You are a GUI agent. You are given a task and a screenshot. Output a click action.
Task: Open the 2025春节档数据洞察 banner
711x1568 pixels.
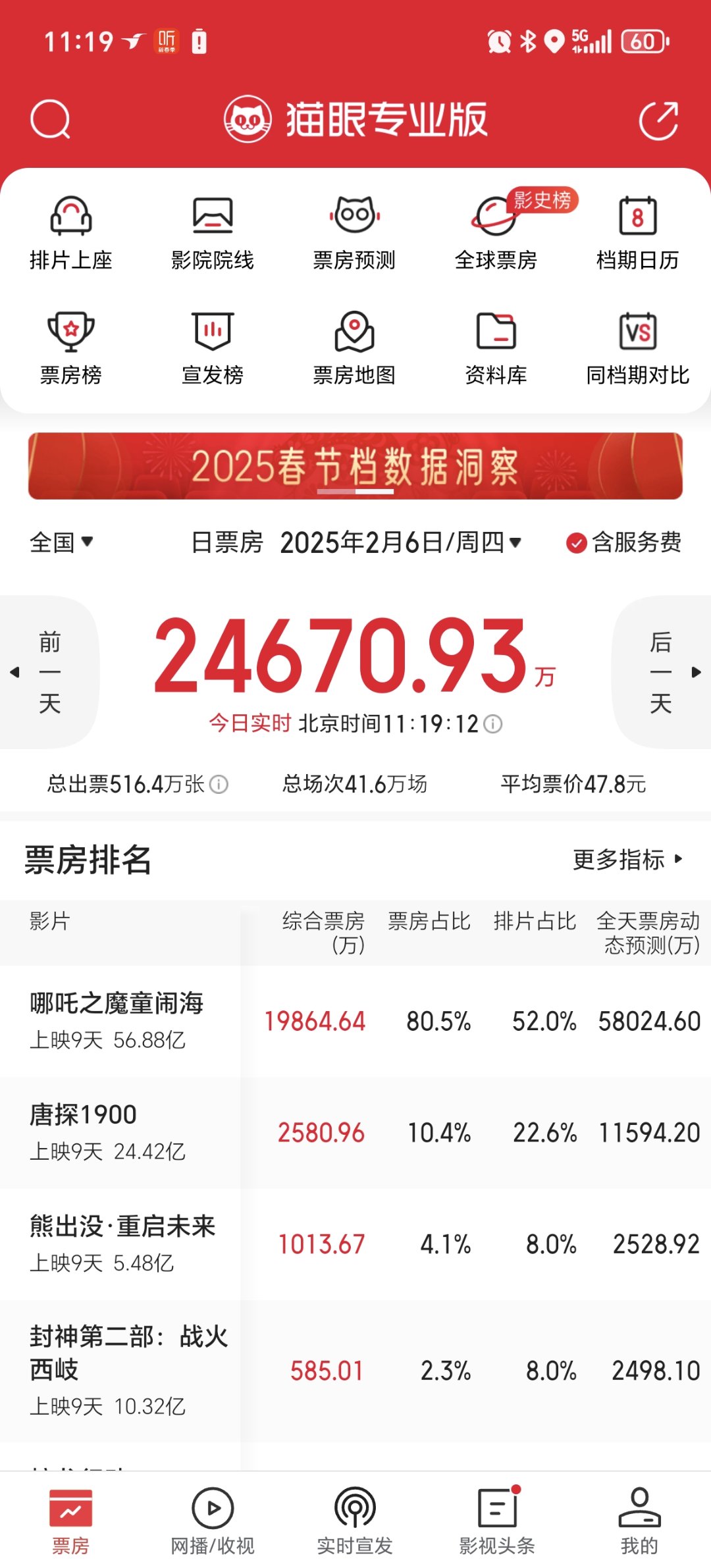tap(355, 466)
